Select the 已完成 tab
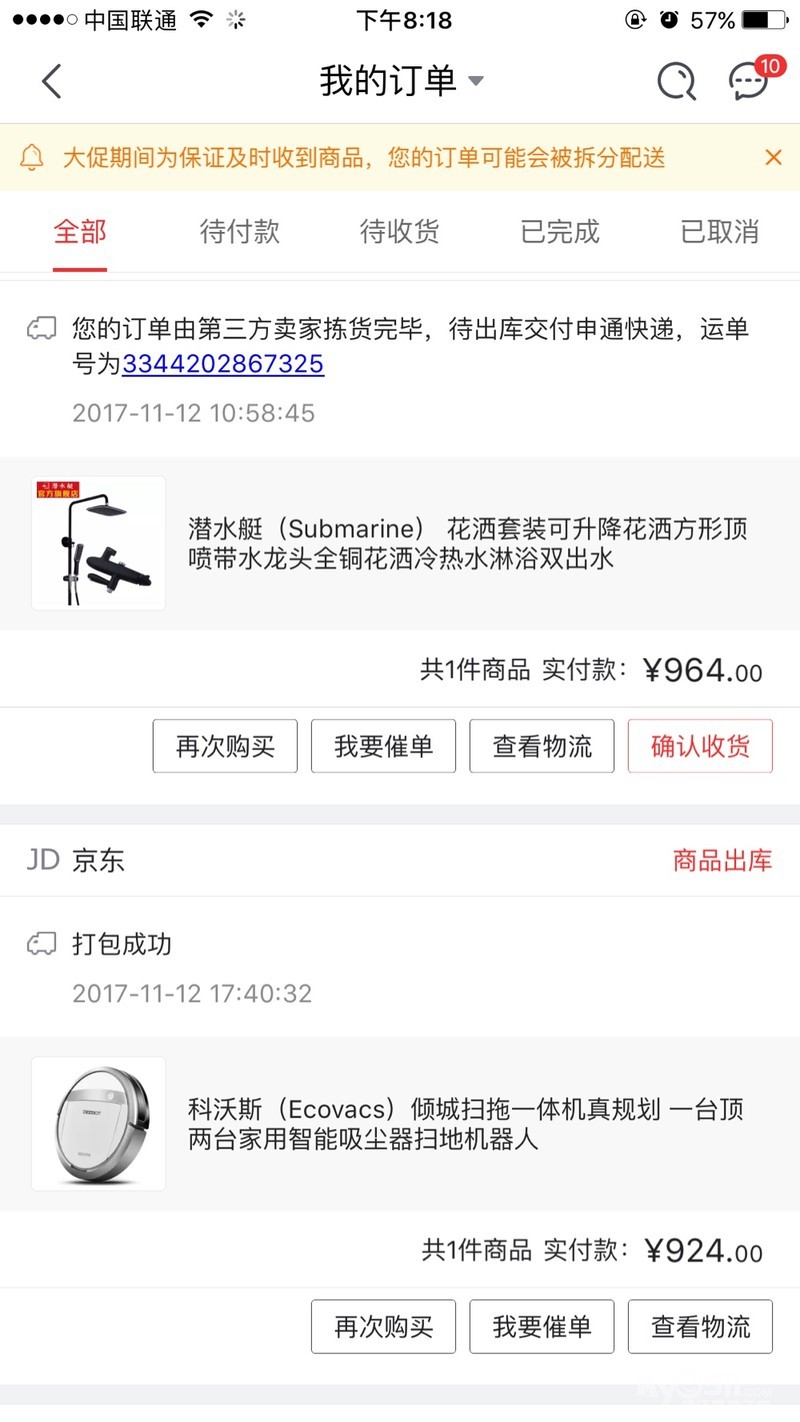Viewport: 800px width, 1422px height. click(560, 232)
